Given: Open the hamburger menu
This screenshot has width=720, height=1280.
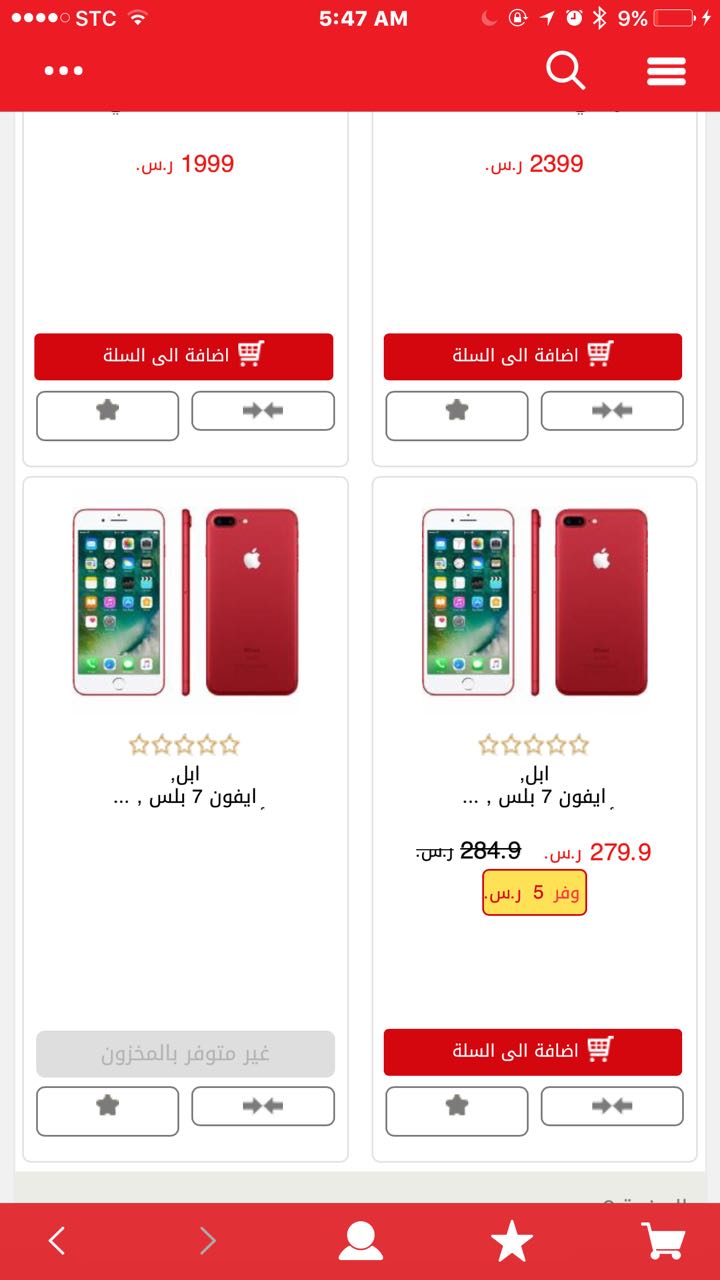Looking at the screenshot, I should (x=666, y=71).
